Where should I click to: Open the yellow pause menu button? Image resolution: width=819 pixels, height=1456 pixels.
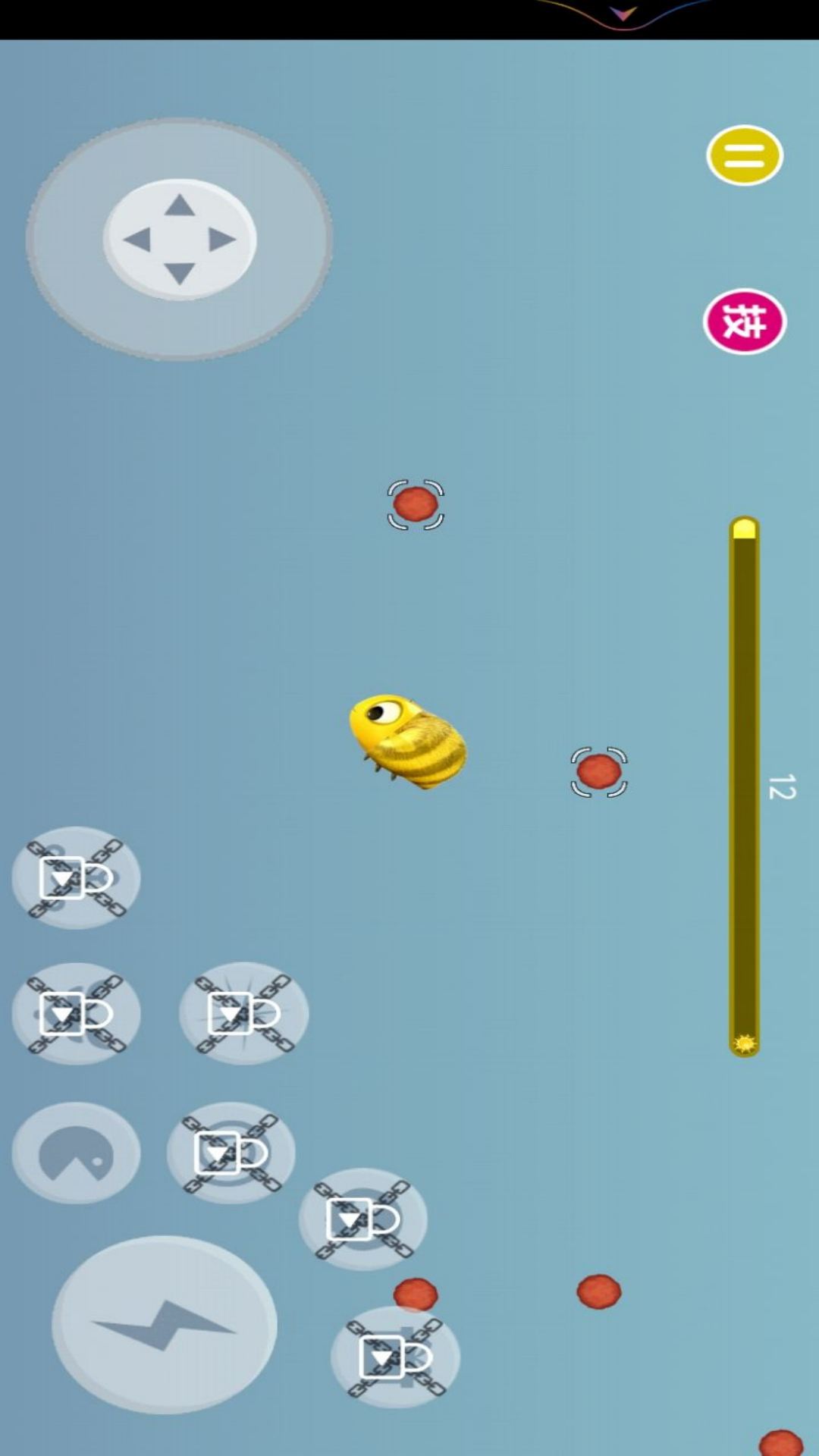pos(744,155)
